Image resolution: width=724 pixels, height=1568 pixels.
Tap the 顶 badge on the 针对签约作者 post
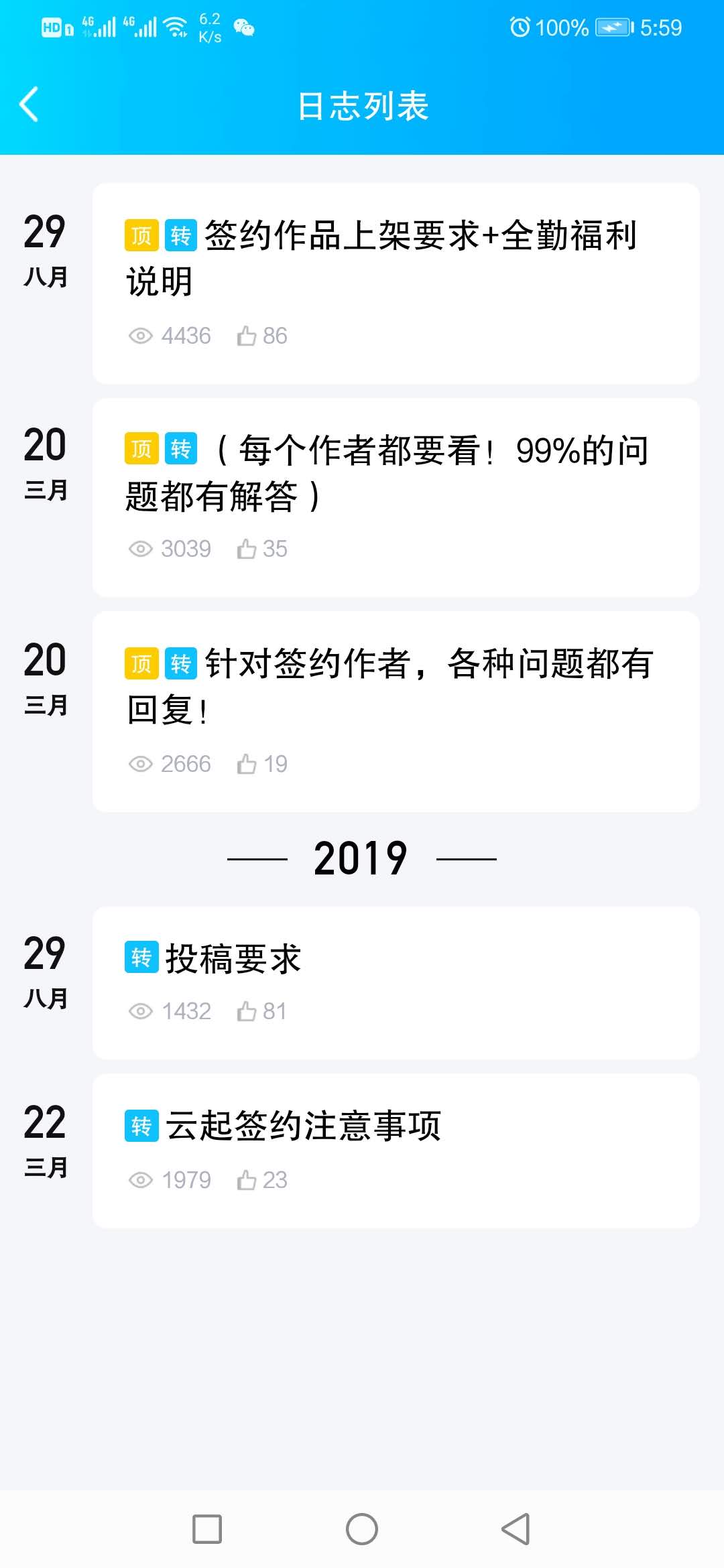click(x=139, y=662)
